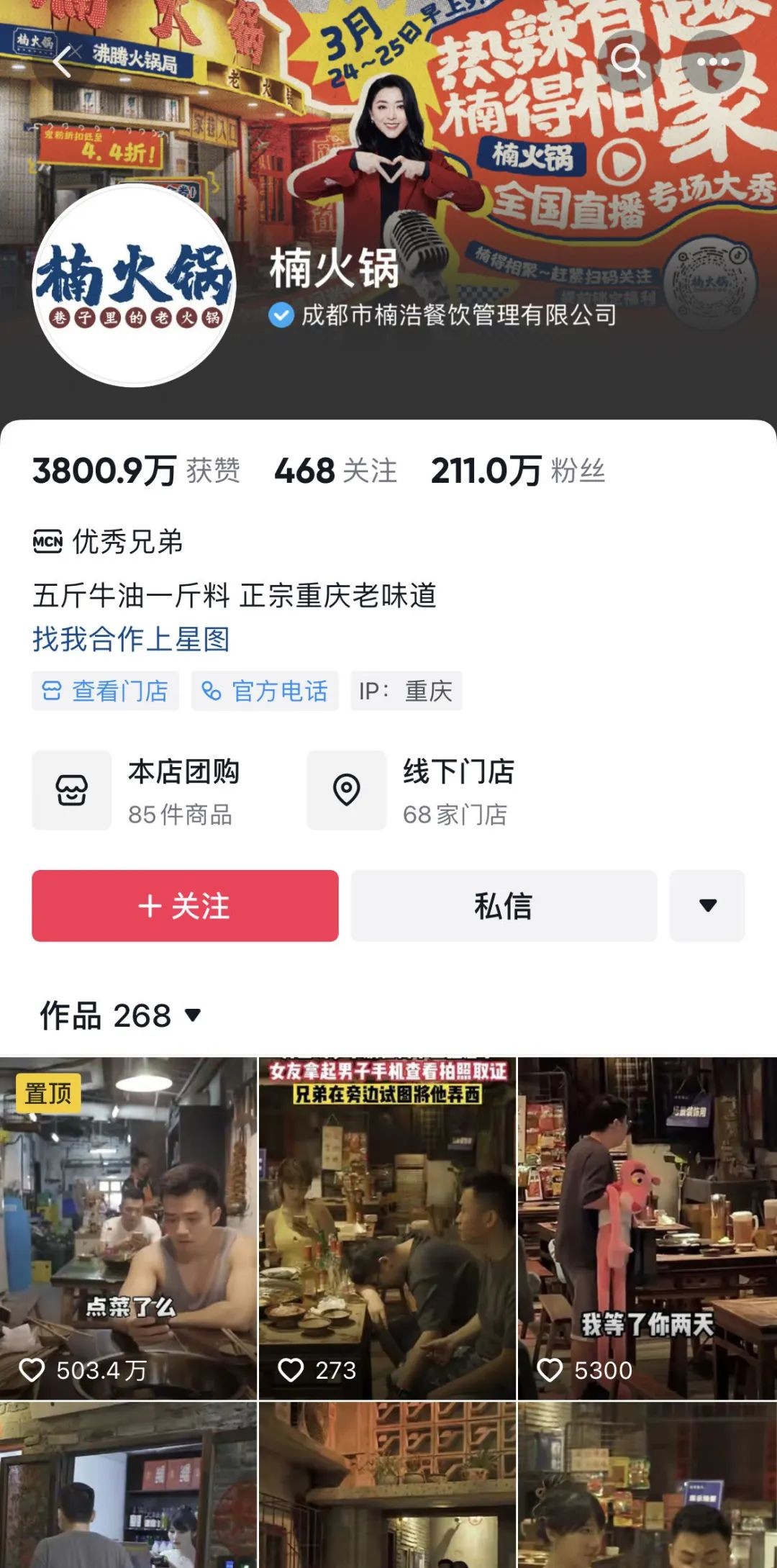View the 211.0万 粉丝 followers list
This screenshot has width=777, height=1568.
(517, 471)
